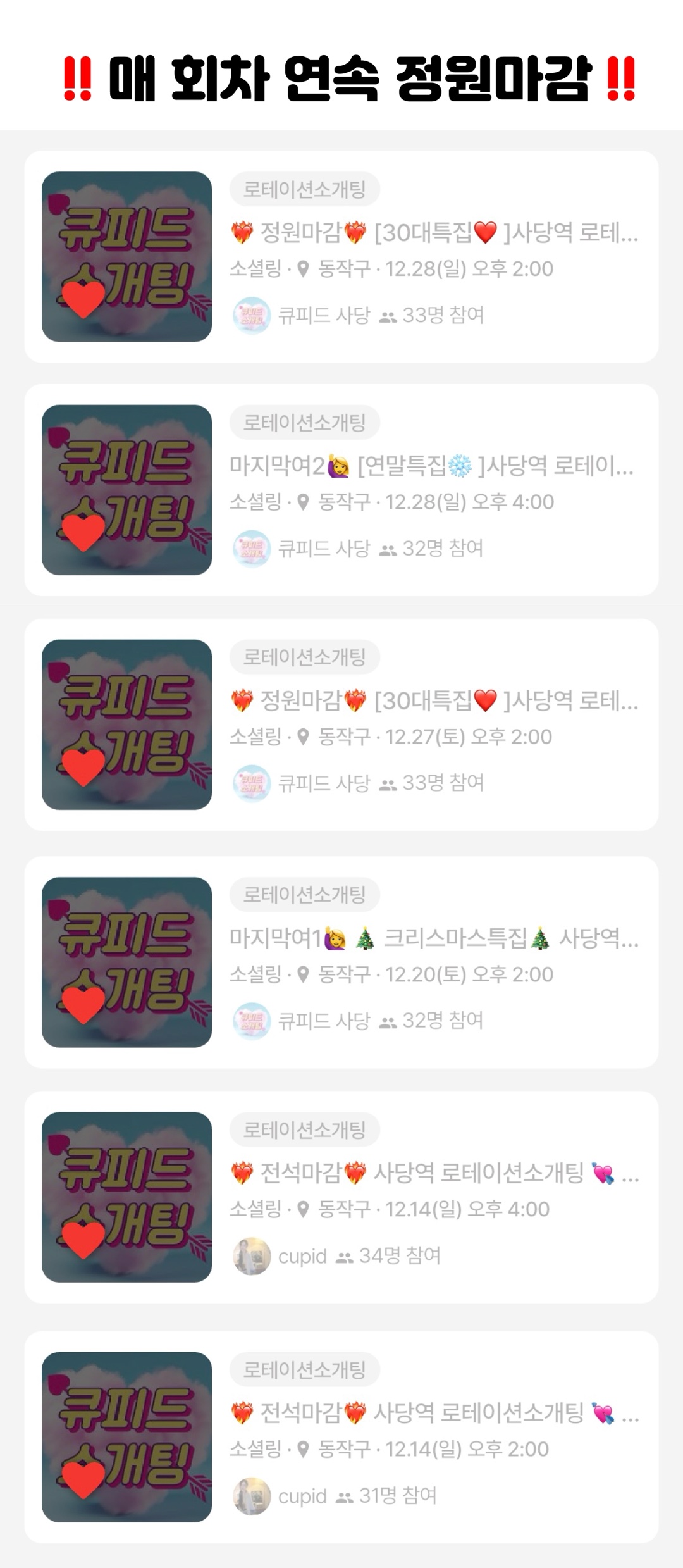Click the cupid profile avatar on the 12.14 4:00 event
683x1568 pixels.
point(253,1255)
